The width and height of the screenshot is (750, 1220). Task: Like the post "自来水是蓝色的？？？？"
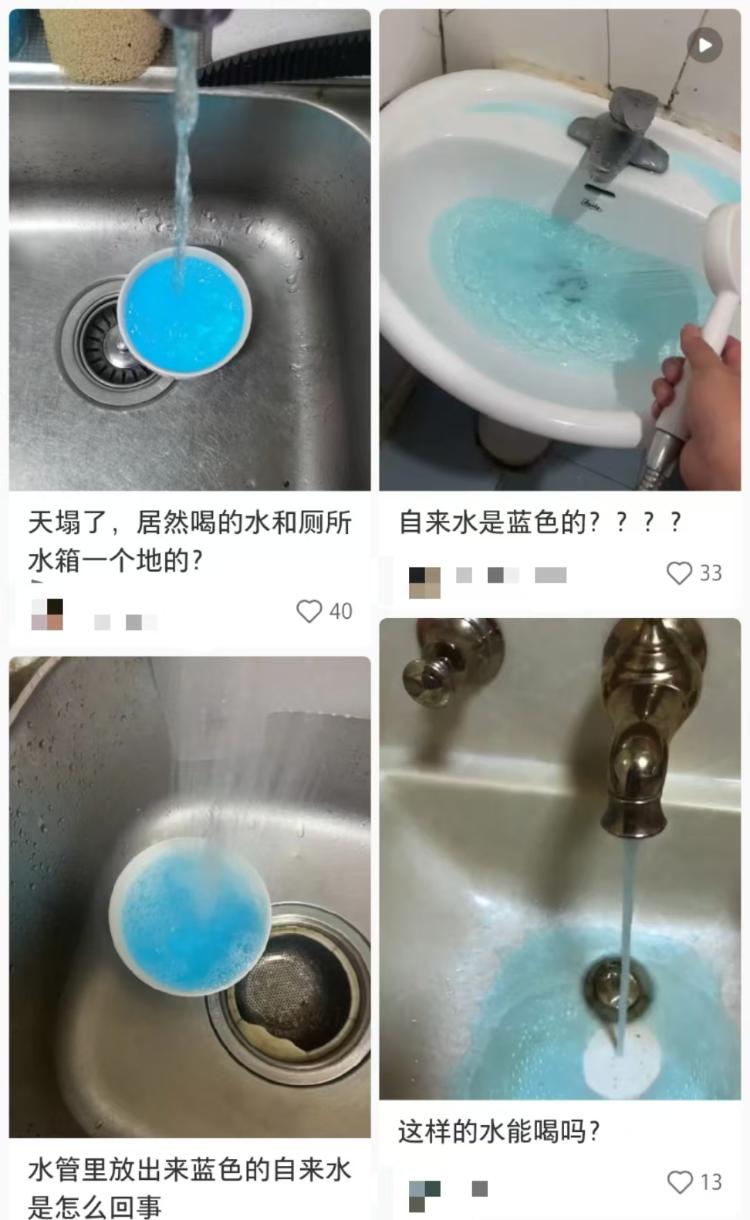coord(680,573)
